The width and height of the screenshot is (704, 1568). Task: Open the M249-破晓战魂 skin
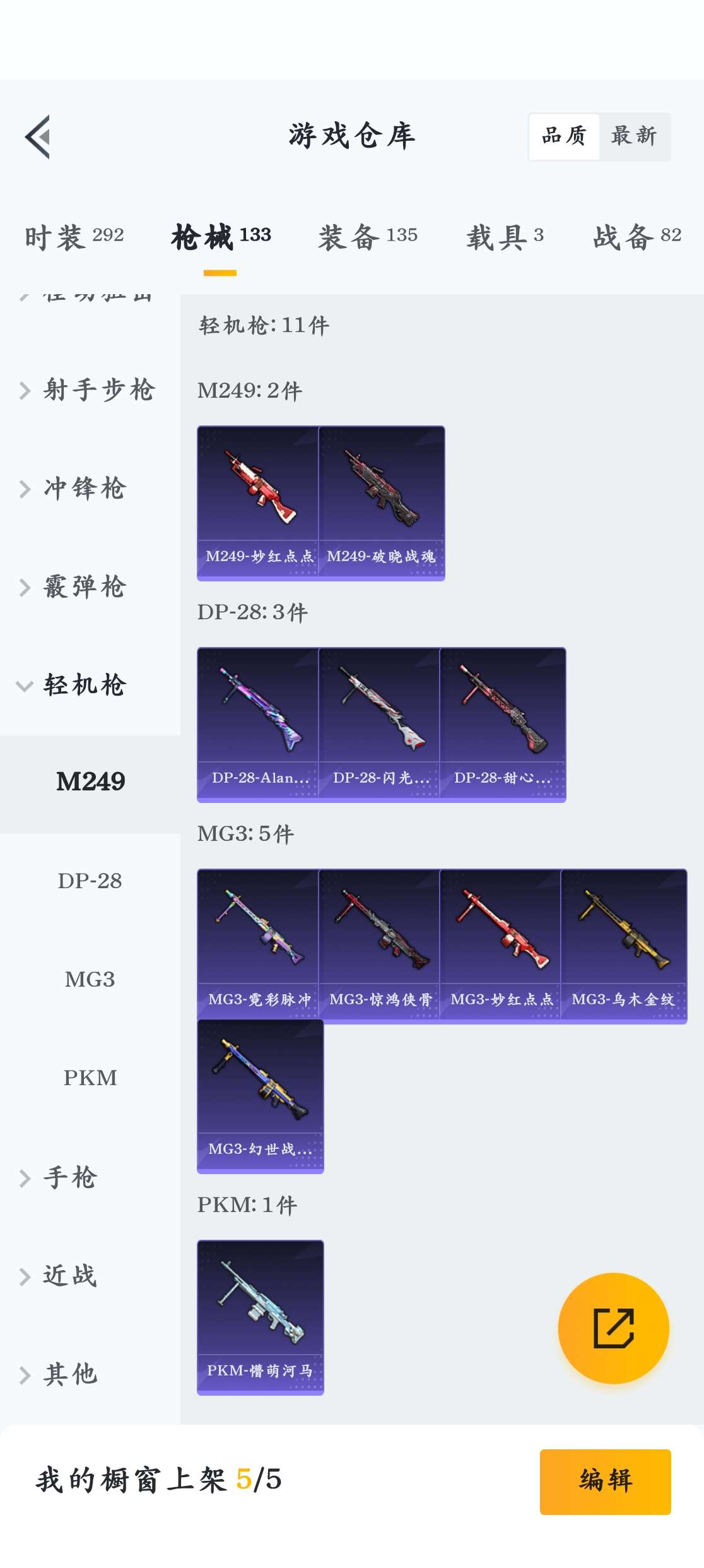[382, 502]
